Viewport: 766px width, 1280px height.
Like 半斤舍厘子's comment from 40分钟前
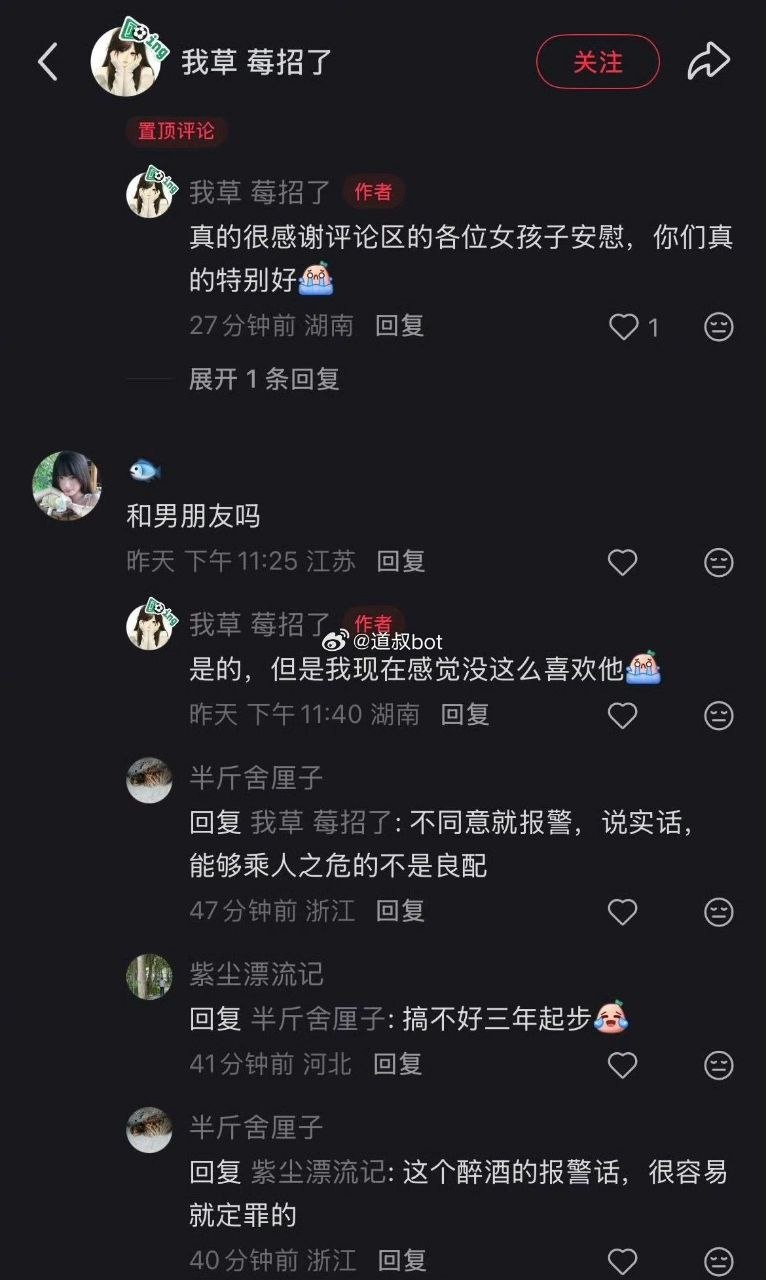point(623,1261)
